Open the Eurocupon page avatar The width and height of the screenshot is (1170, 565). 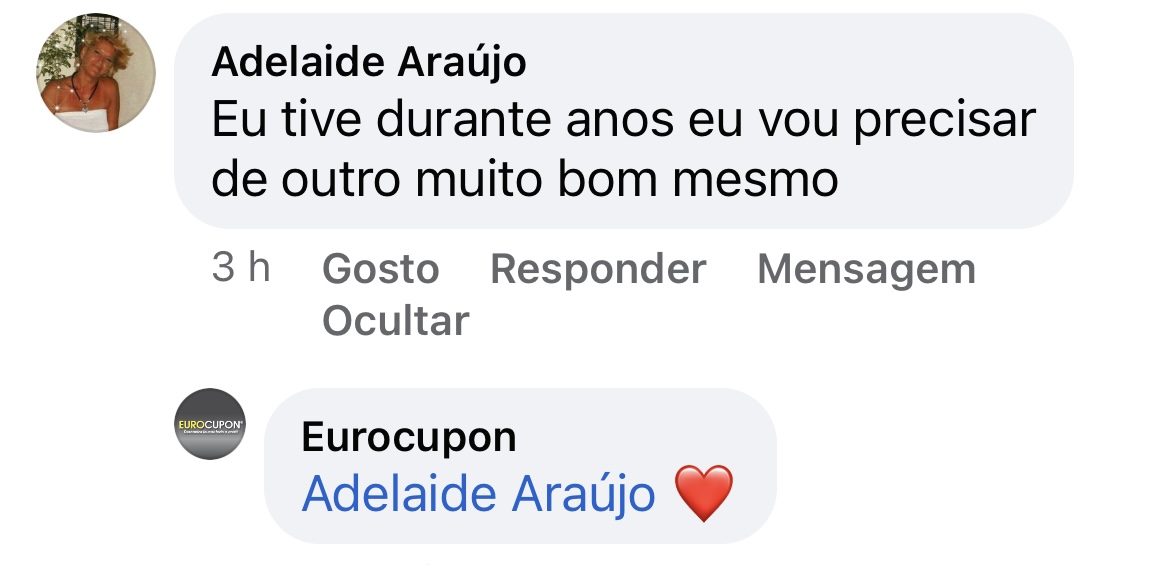pyautogui.click(x=210, y=424)
